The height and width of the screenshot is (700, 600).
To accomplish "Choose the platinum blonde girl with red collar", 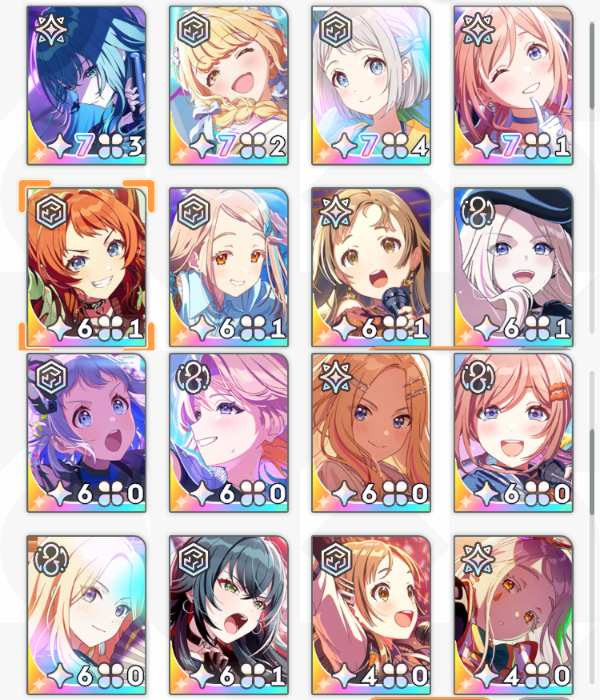I will click(87, 615).
